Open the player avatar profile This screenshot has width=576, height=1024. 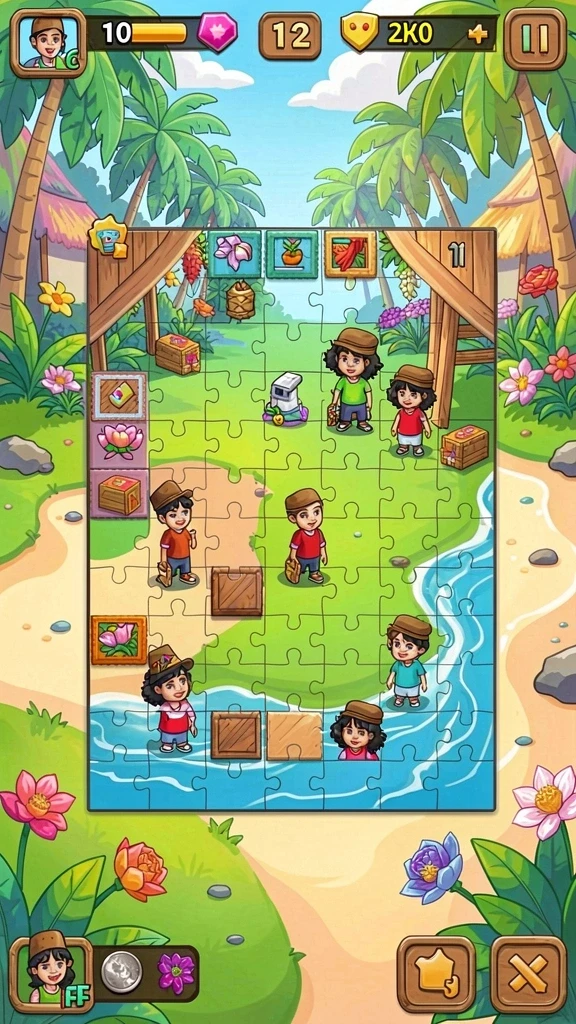(x=48, y=42)
